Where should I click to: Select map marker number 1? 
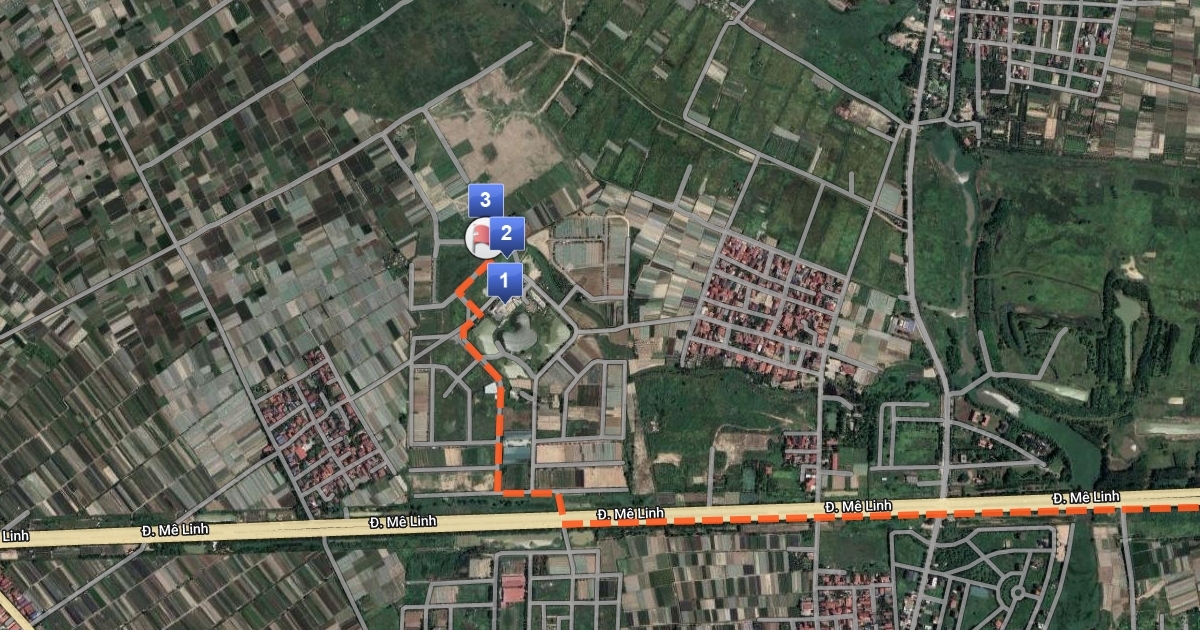(x=504, y=281)
